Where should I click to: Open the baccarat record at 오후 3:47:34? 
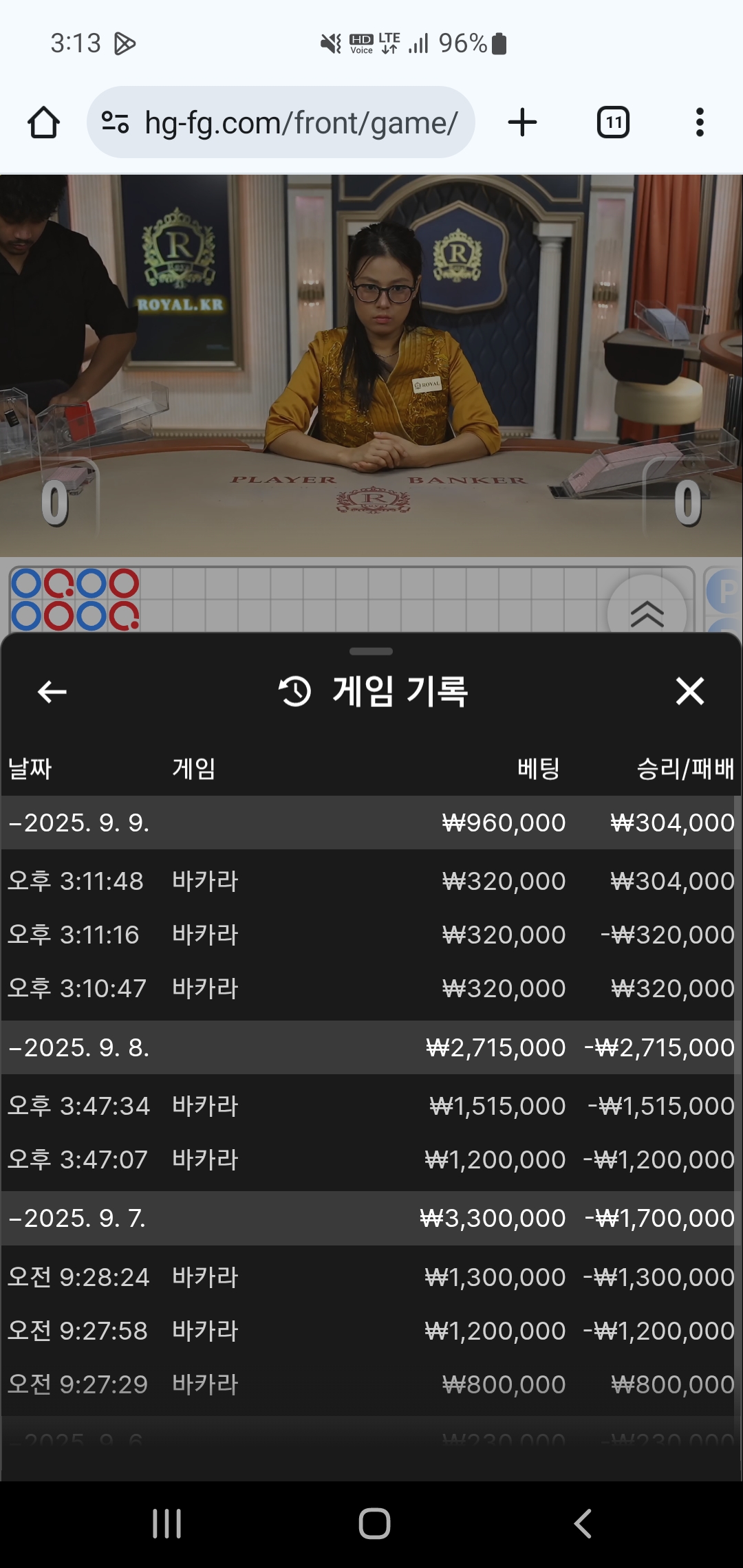370,1106
